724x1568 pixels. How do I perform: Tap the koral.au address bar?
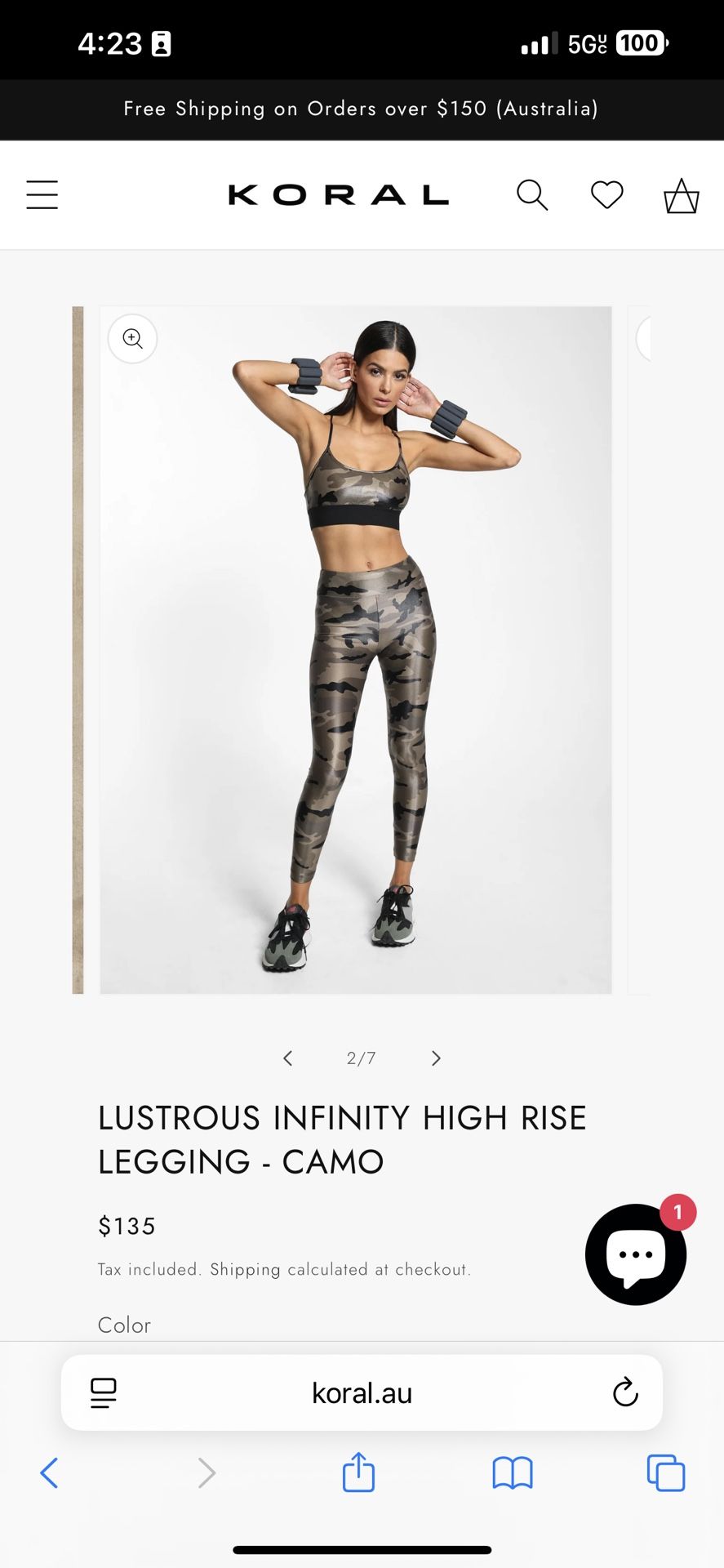coord(362,1393)
